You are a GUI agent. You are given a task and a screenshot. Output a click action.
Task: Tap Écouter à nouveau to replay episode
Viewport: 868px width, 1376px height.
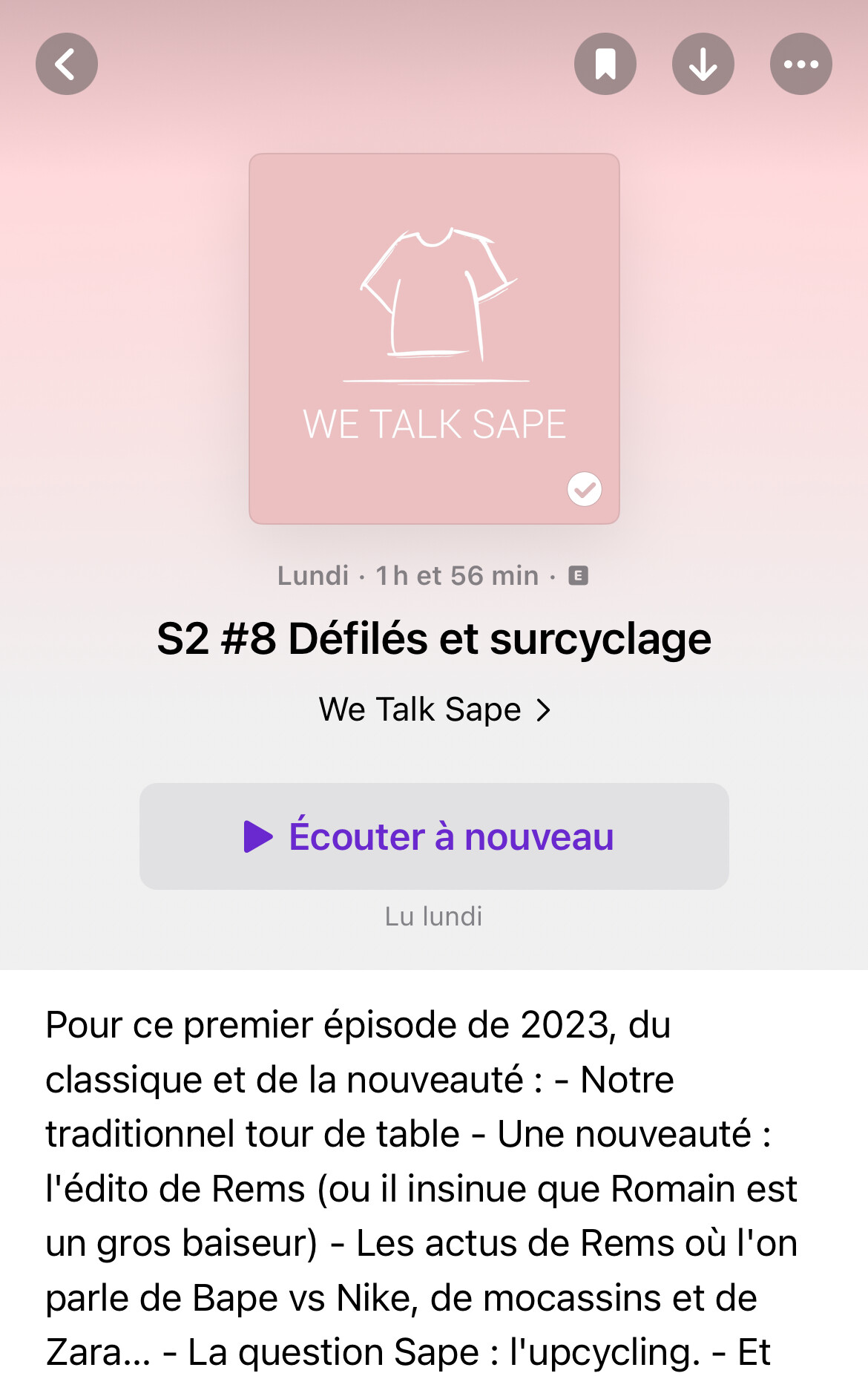pos(434,836)
